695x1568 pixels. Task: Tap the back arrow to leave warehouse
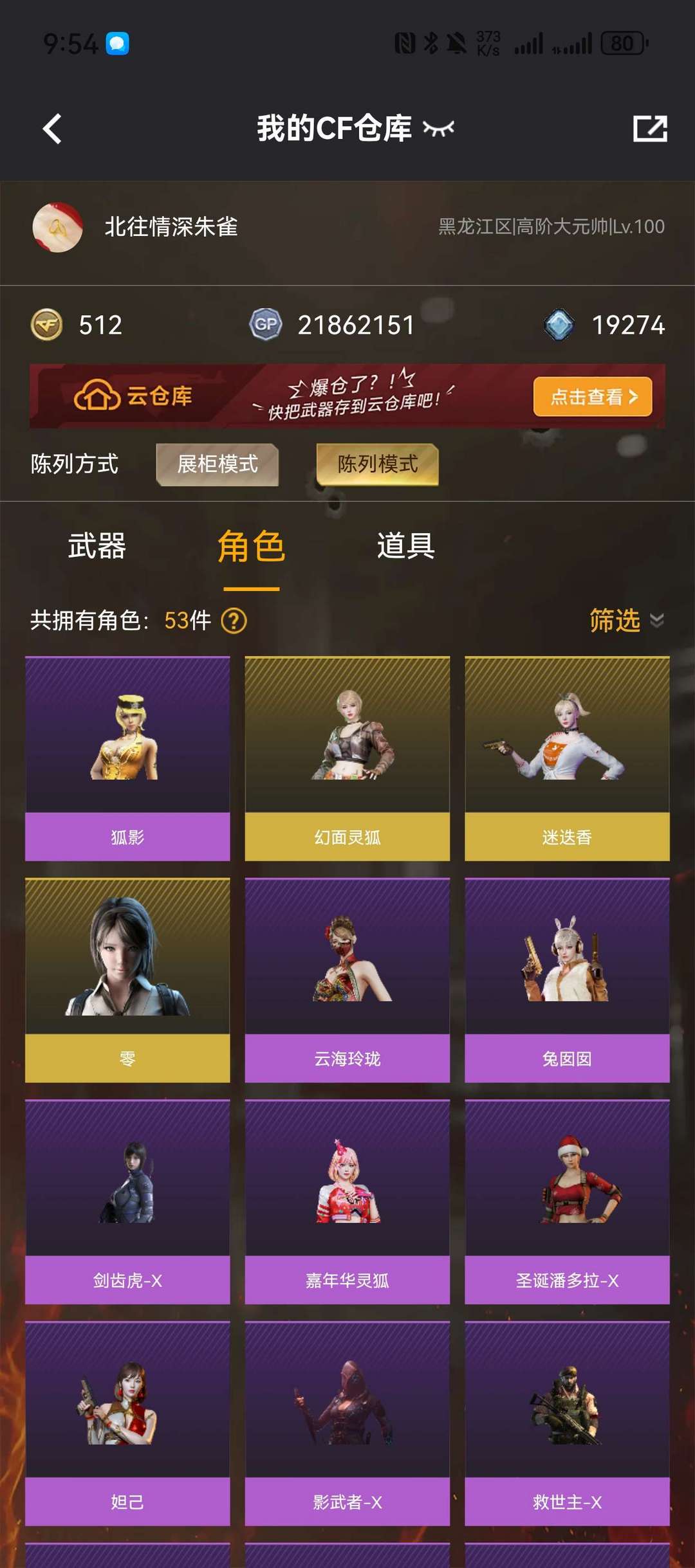(x=51, y=128)
